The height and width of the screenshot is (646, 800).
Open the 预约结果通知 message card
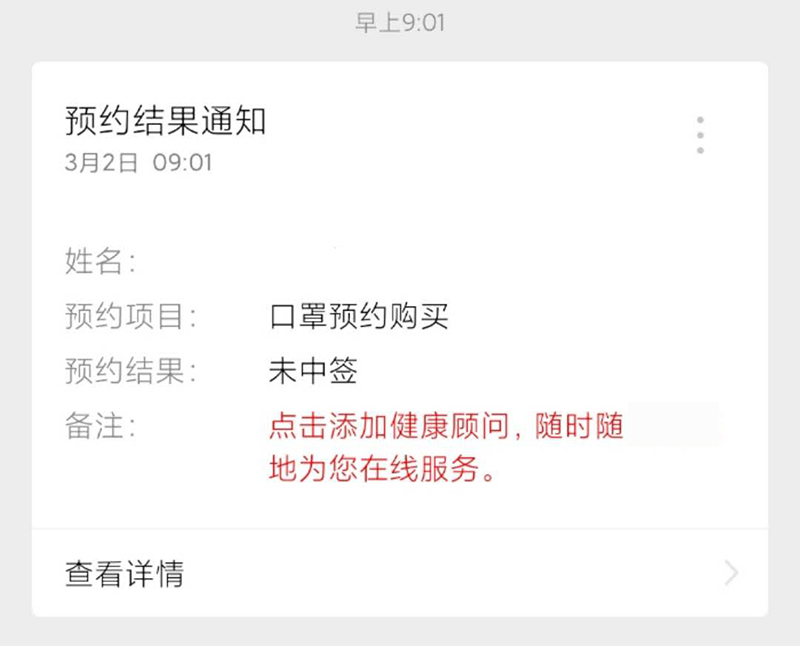[x=166, y=122]
